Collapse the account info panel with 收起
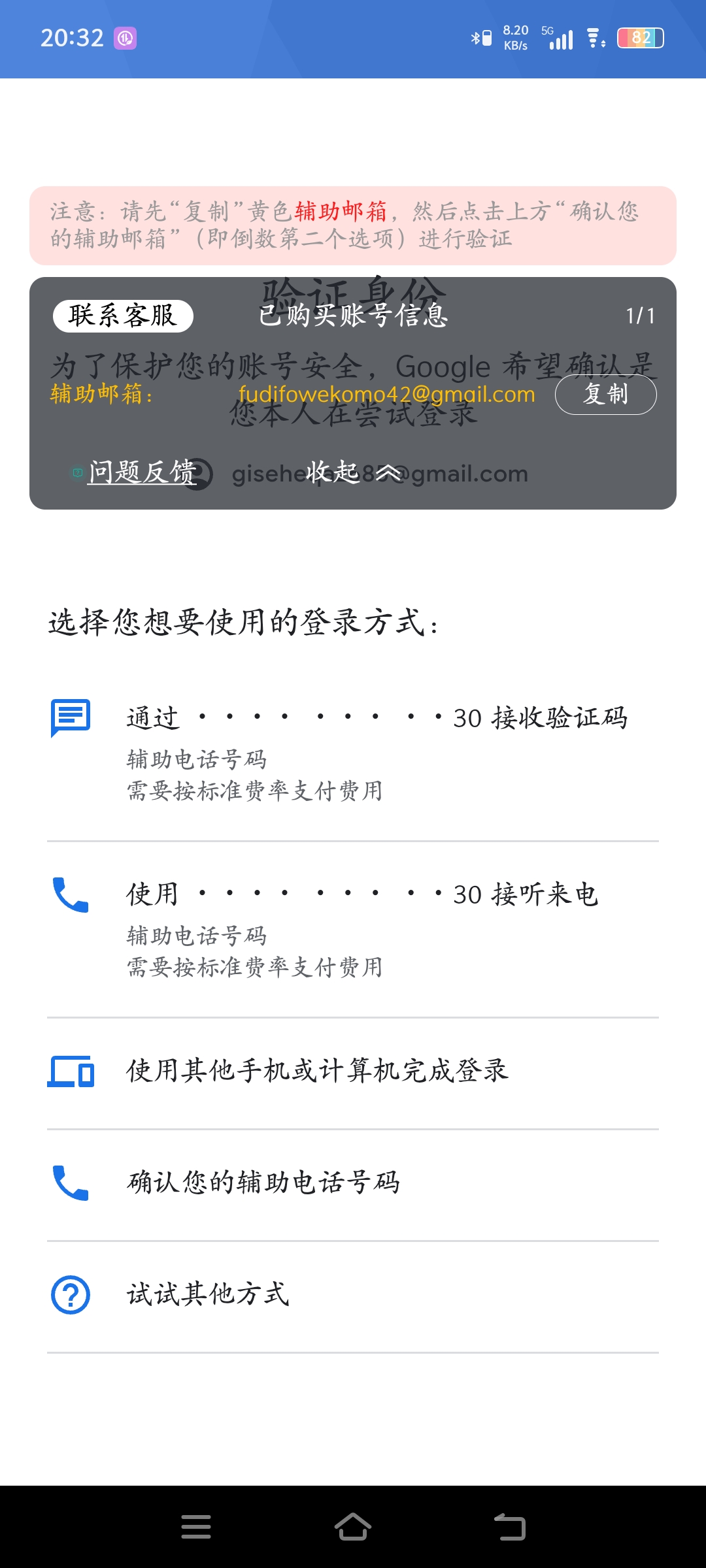 tap(353, 472)
